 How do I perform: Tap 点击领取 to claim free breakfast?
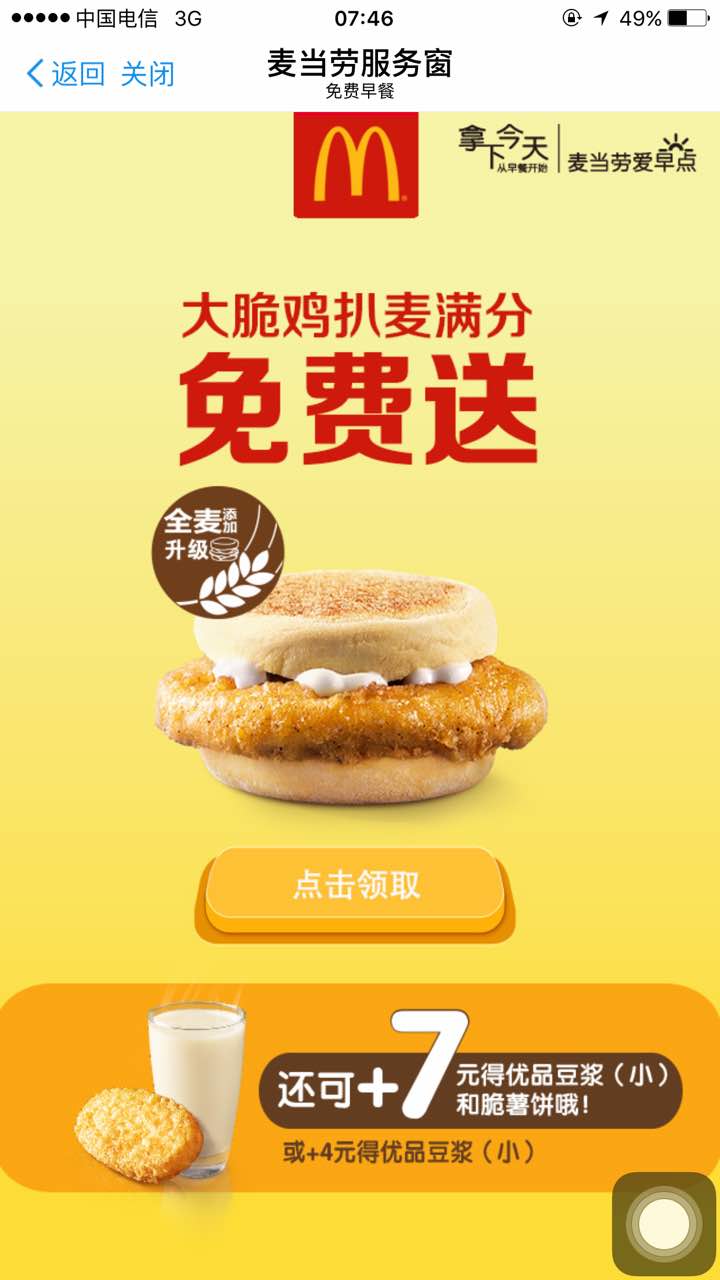point(355,886)
